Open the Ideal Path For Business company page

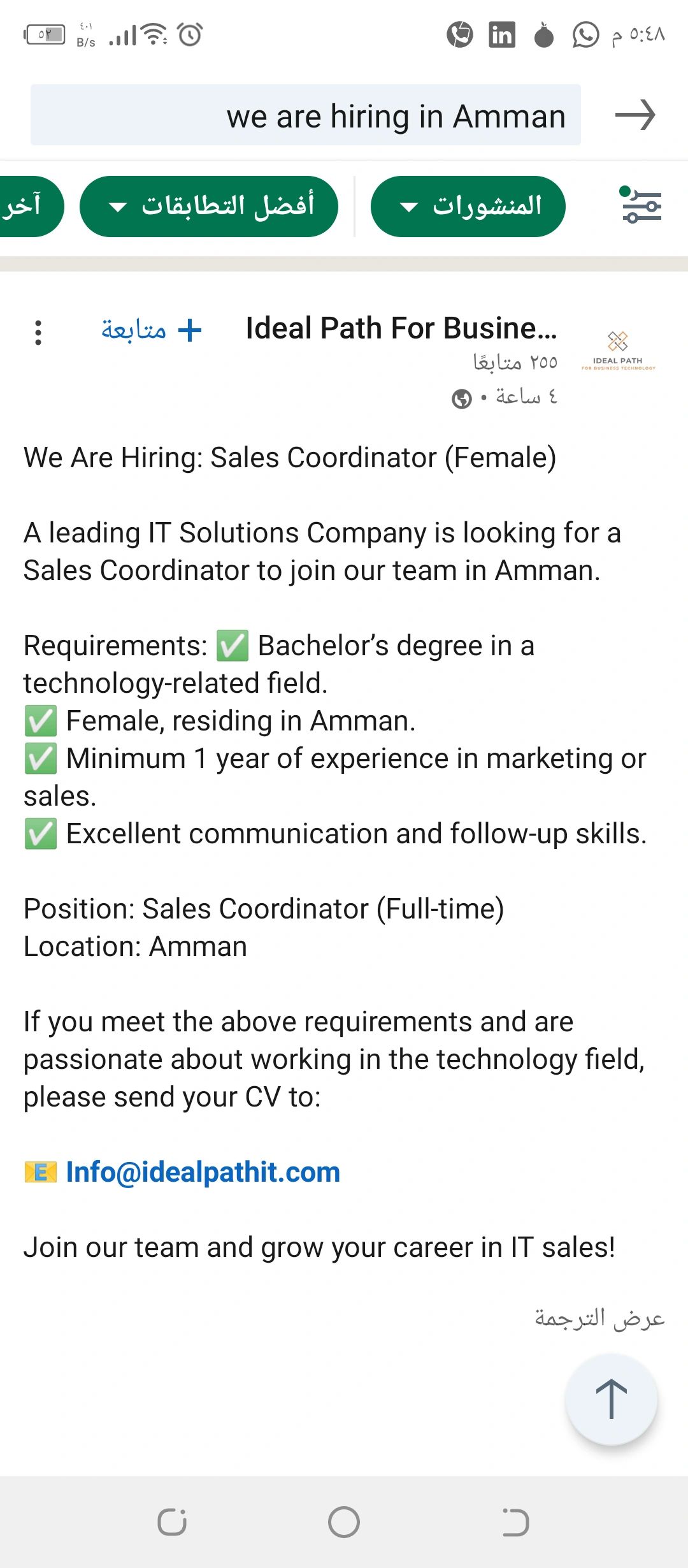[x=401, y=329]
